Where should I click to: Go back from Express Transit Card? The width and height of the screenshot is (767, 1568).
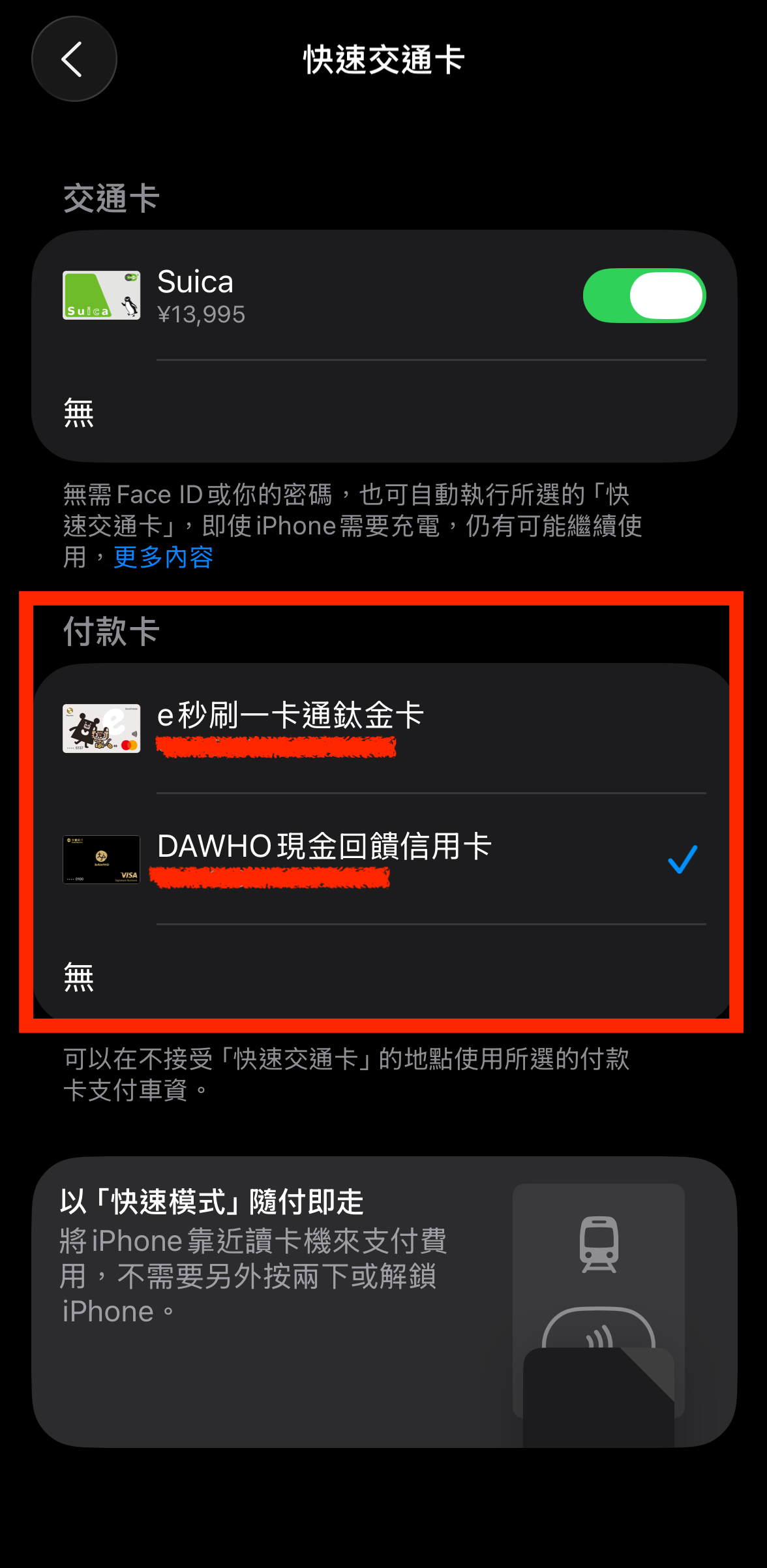tap(74, 59)
